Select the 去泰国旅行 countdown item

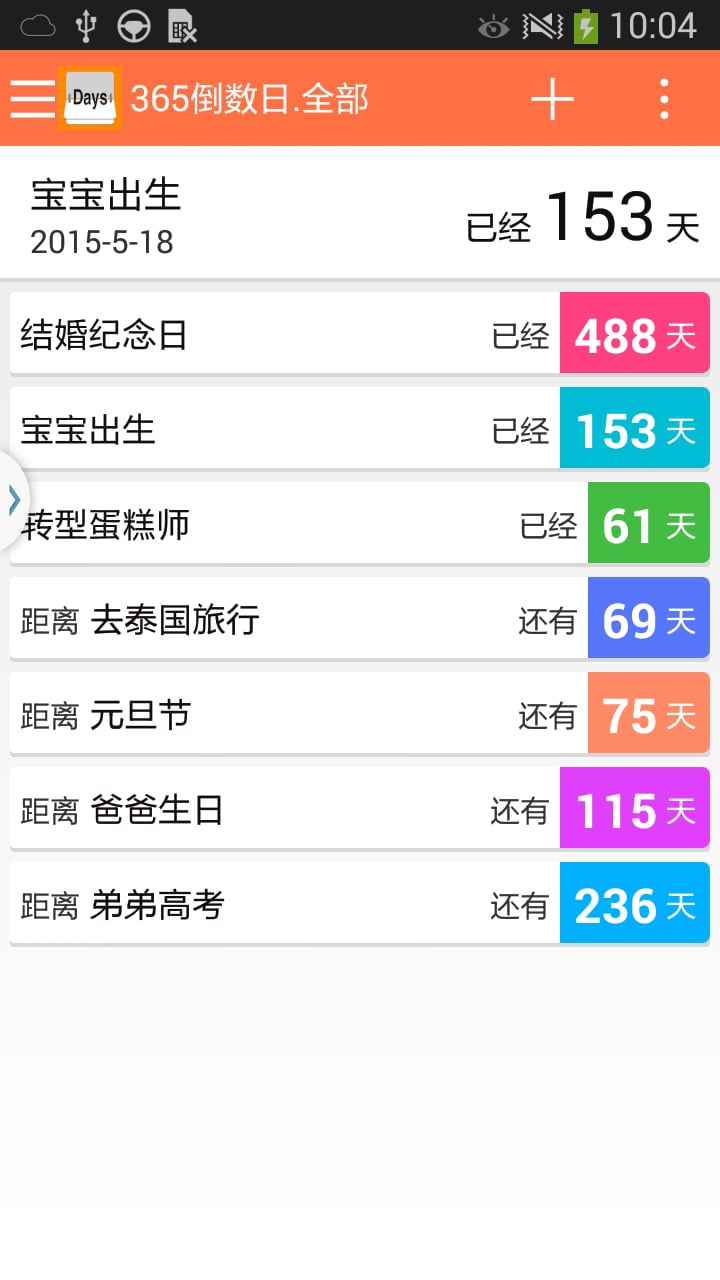click(300, 618)
